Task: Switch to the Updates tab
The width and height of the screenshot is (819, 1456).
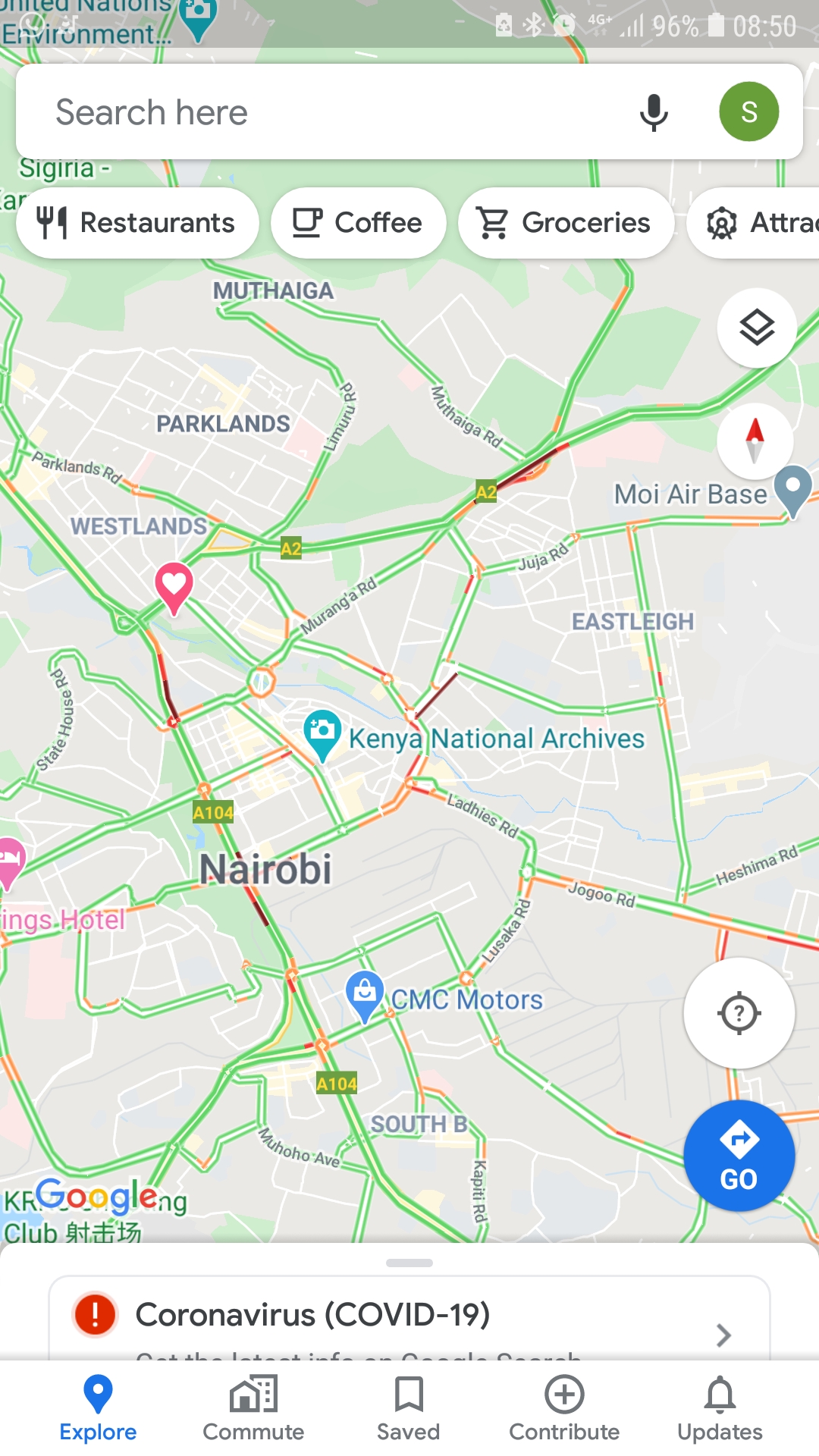Action: (x=720, y=1407)
